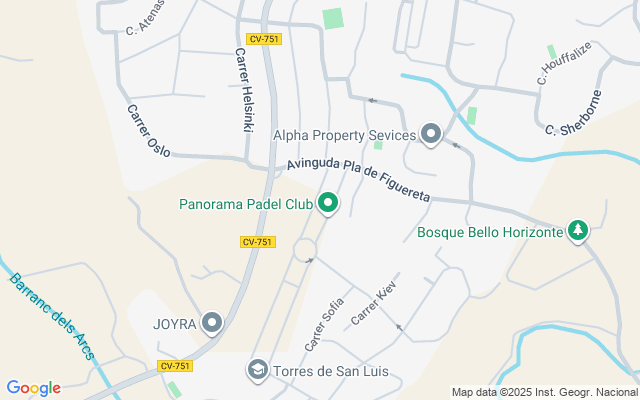The height and width of the screenshot is (400, 640).
Task: Open the JOYRA place marker
Action: coord(212,323)
